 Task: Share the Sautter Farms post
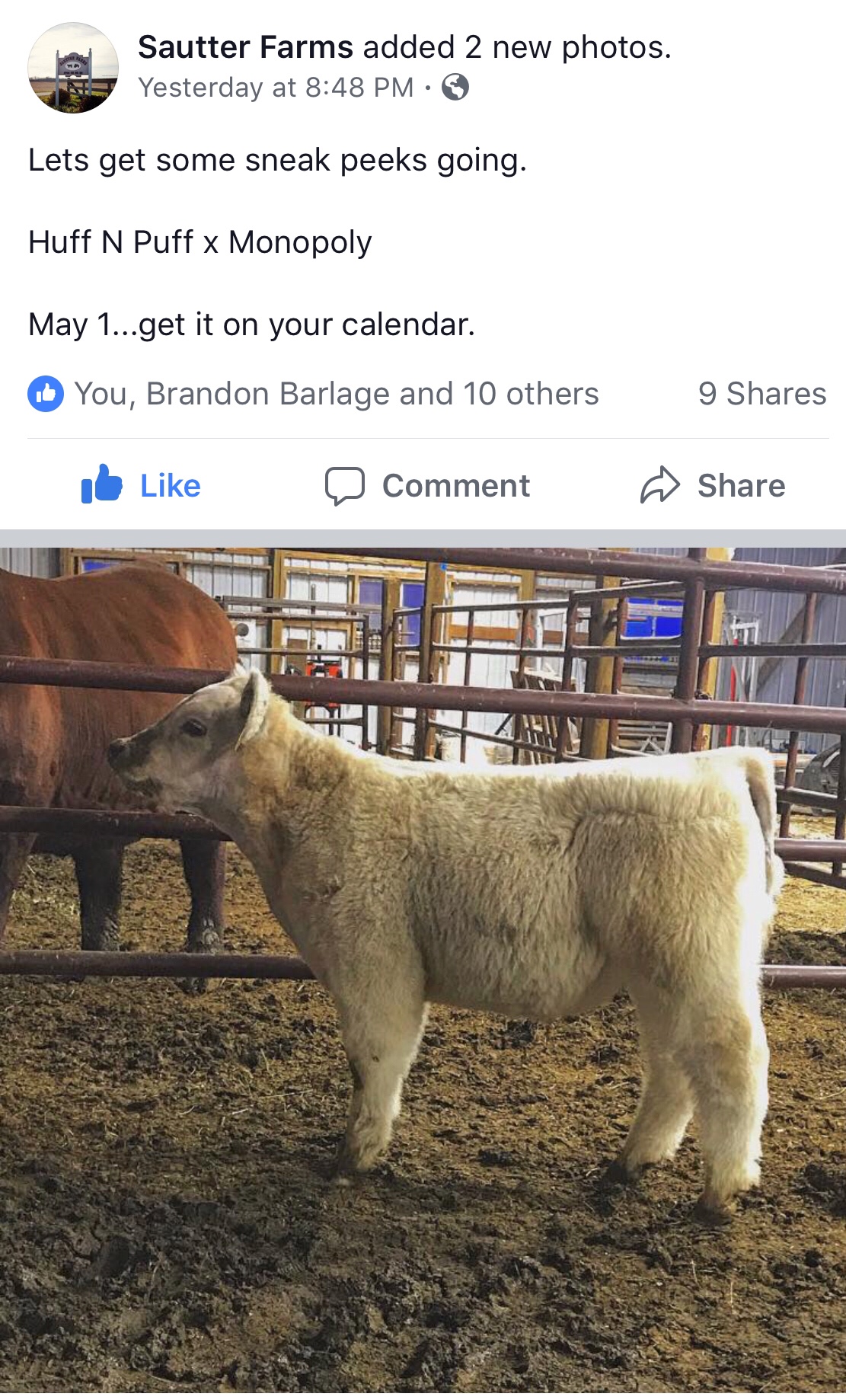[713, 485]
